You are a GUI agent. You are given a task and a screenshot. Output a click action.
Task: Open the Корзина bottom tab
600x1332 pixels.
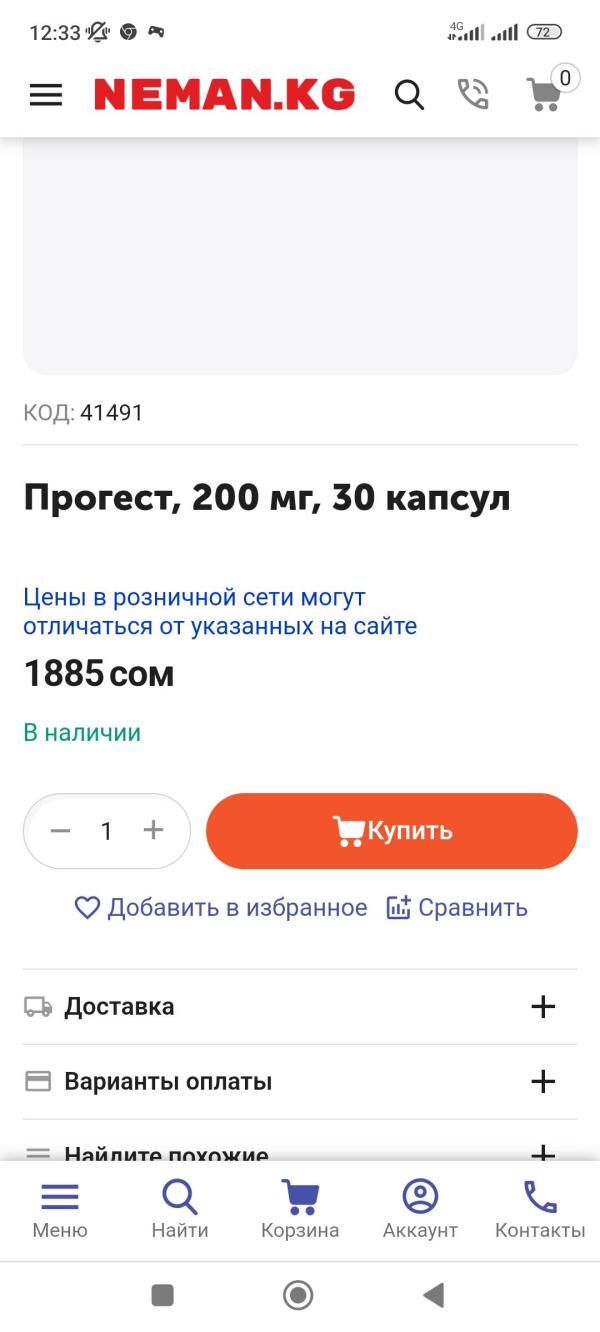click(x=300, y=1210)
